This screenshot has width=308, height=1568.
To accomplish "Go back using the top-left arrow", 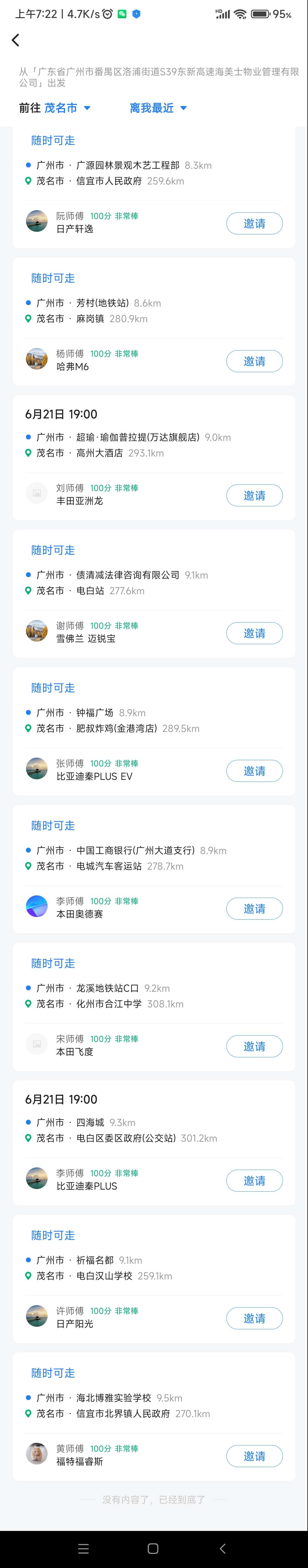I will click(16, 40).
